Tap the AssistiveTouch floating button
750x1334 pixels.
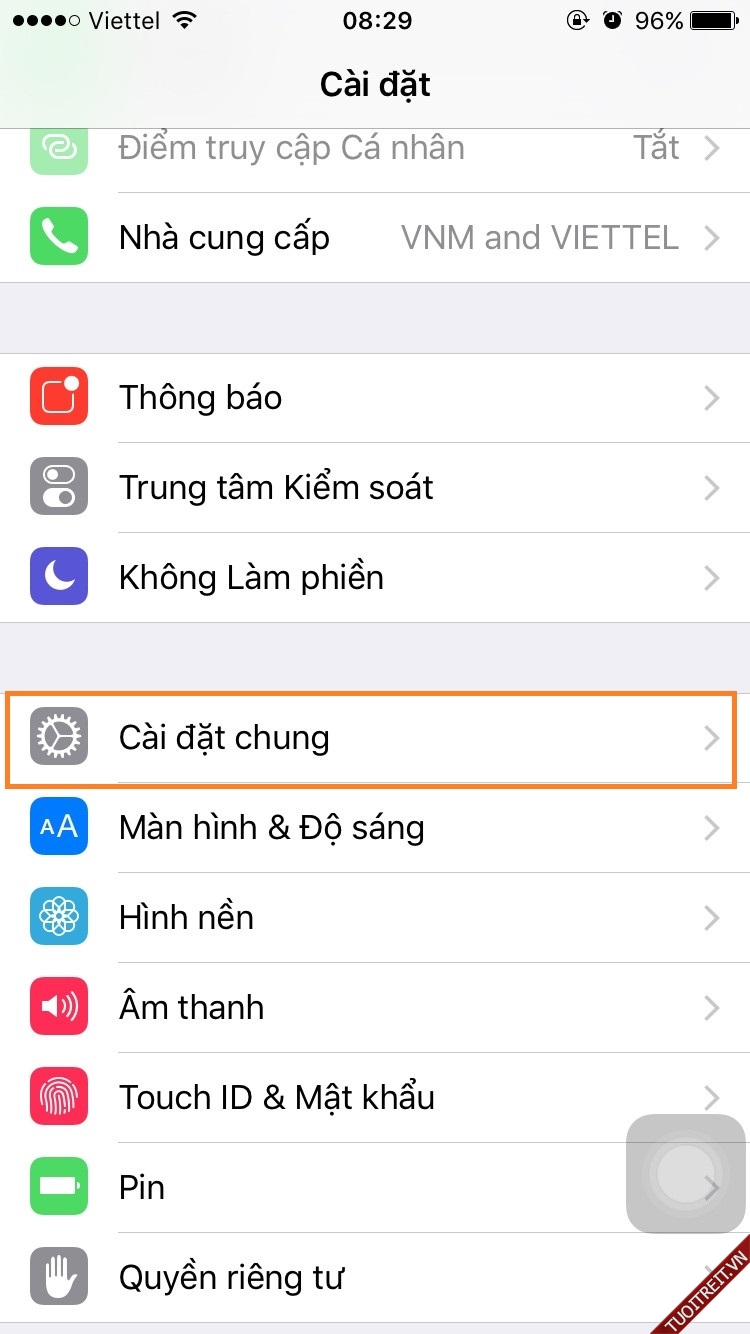tap(685, 1173)
